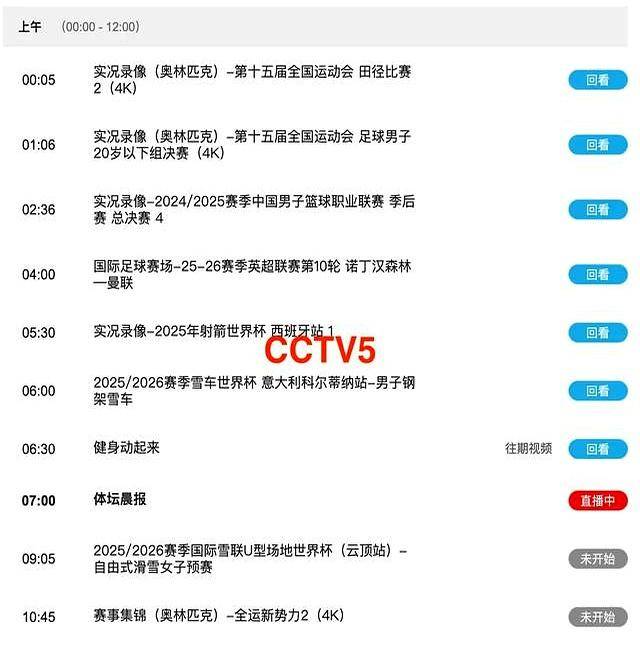This screenshot has height=655, width=640.
Task: Tap 回看 next to 健身动起来
Action: (x=597, y=449)
